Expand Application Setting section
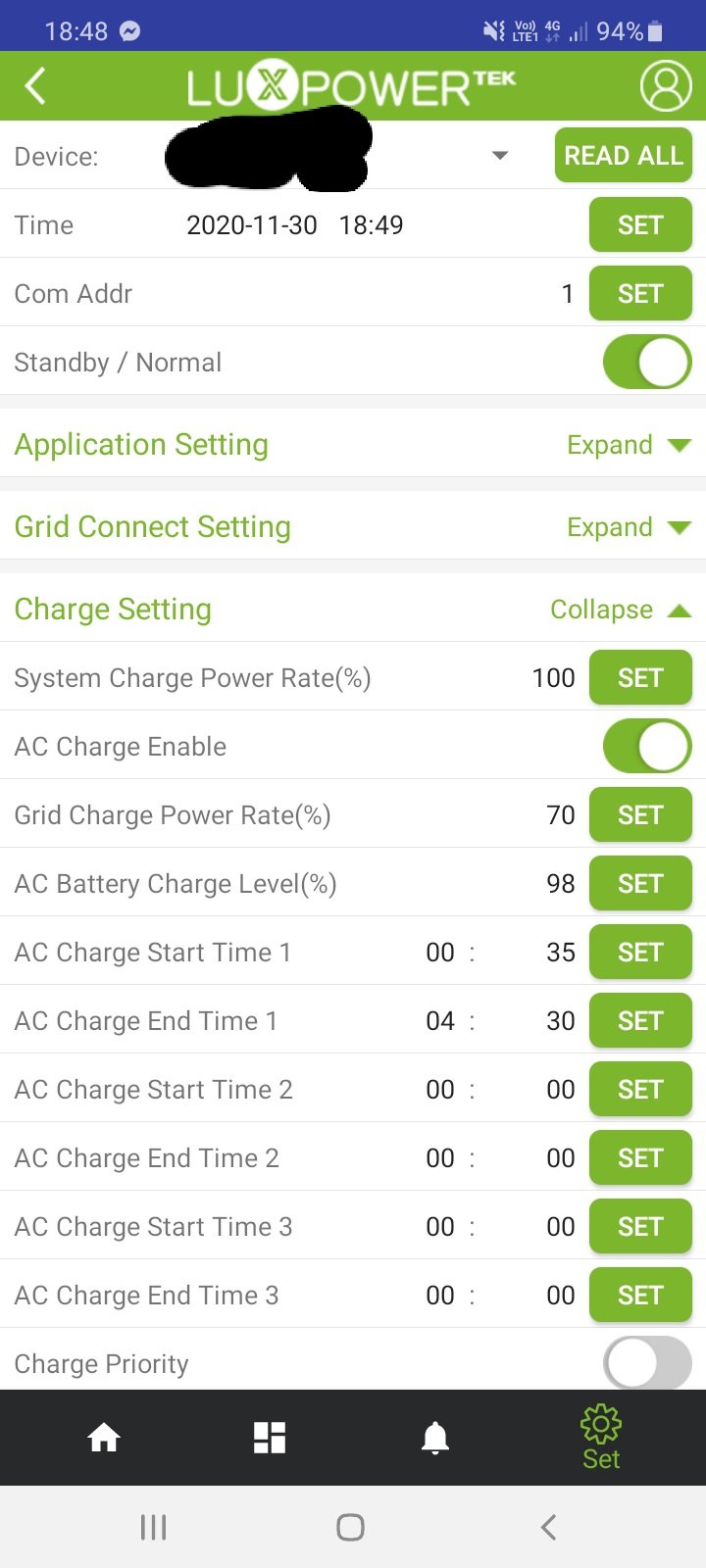The height and width of the screenshot is (1568, 706). (x=630, y=445)
